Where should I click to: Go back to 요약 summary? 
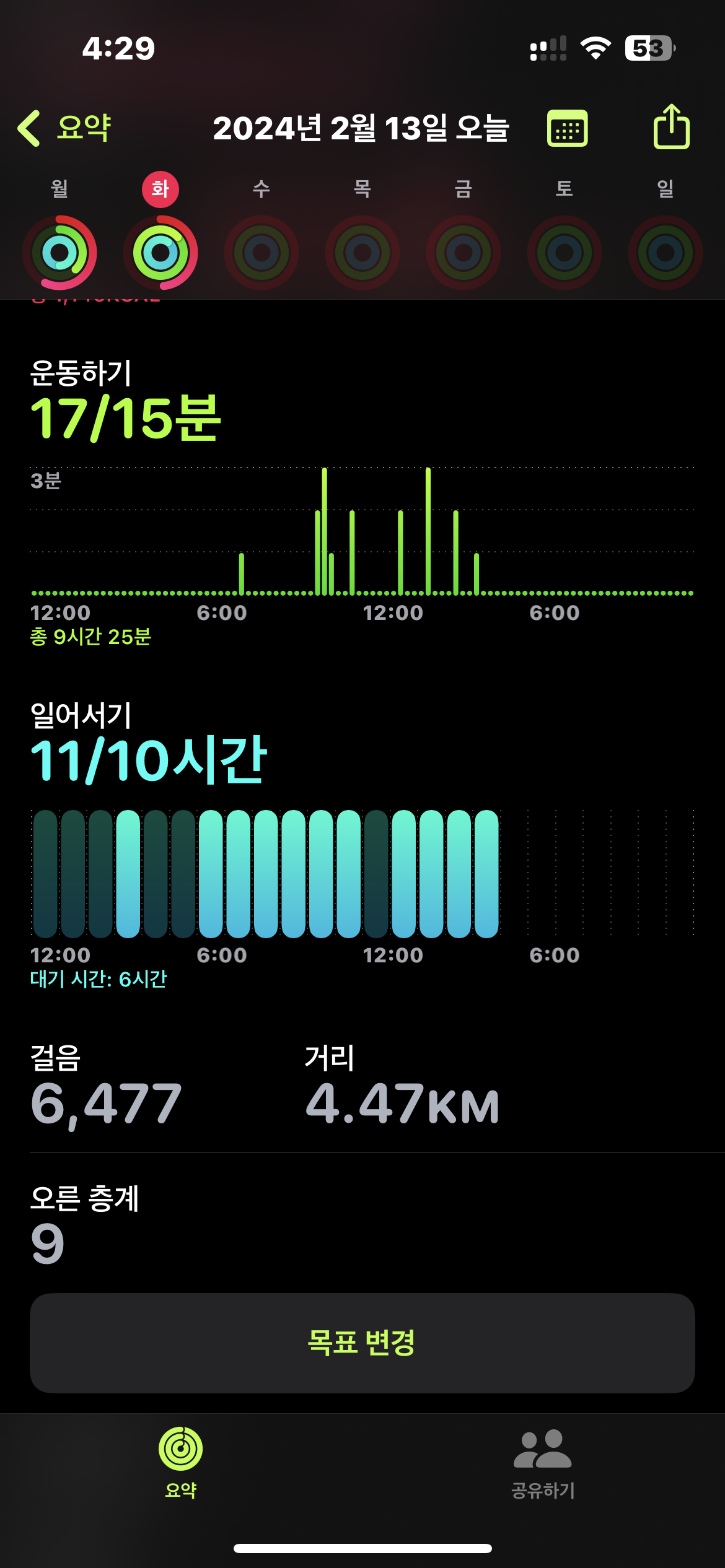(64, 128)
